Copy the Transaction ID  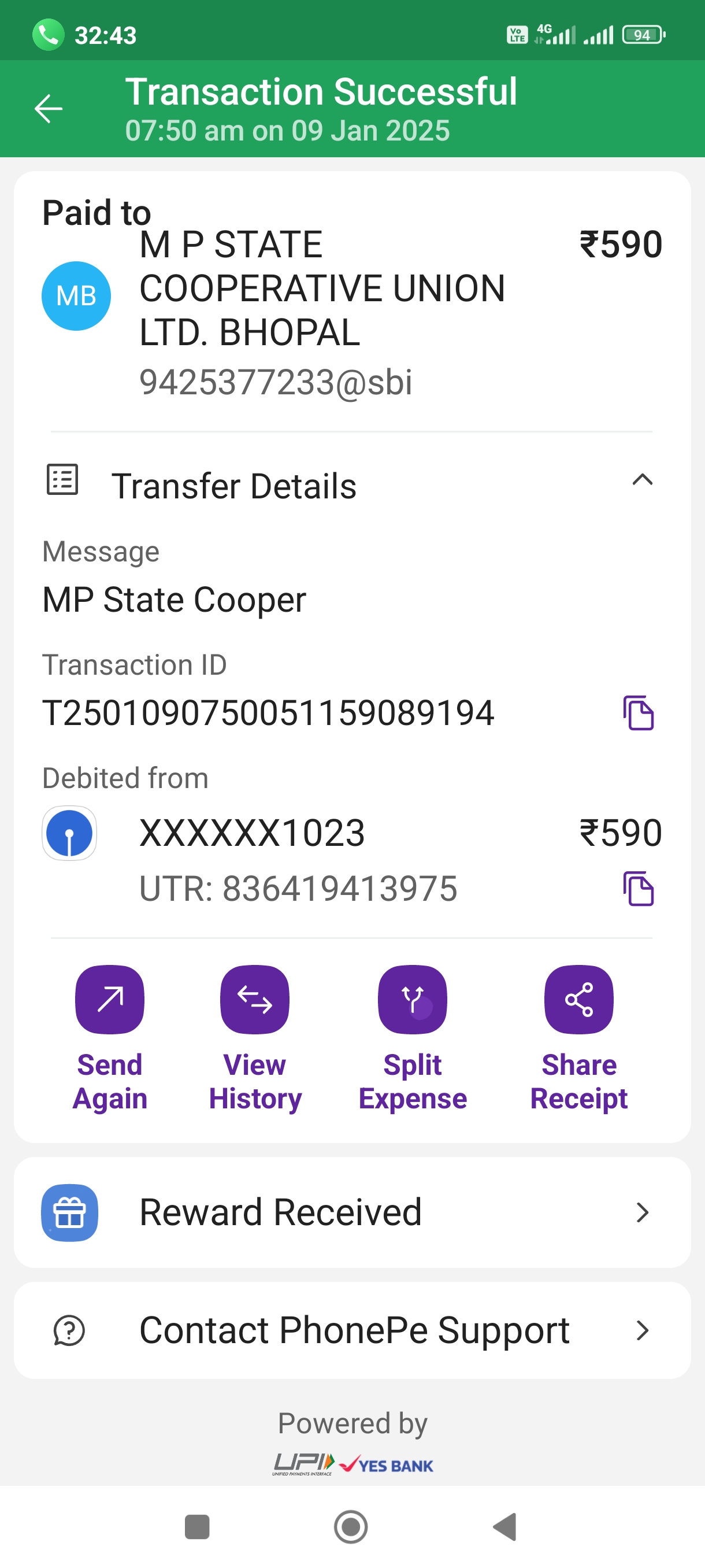[638, 713]
